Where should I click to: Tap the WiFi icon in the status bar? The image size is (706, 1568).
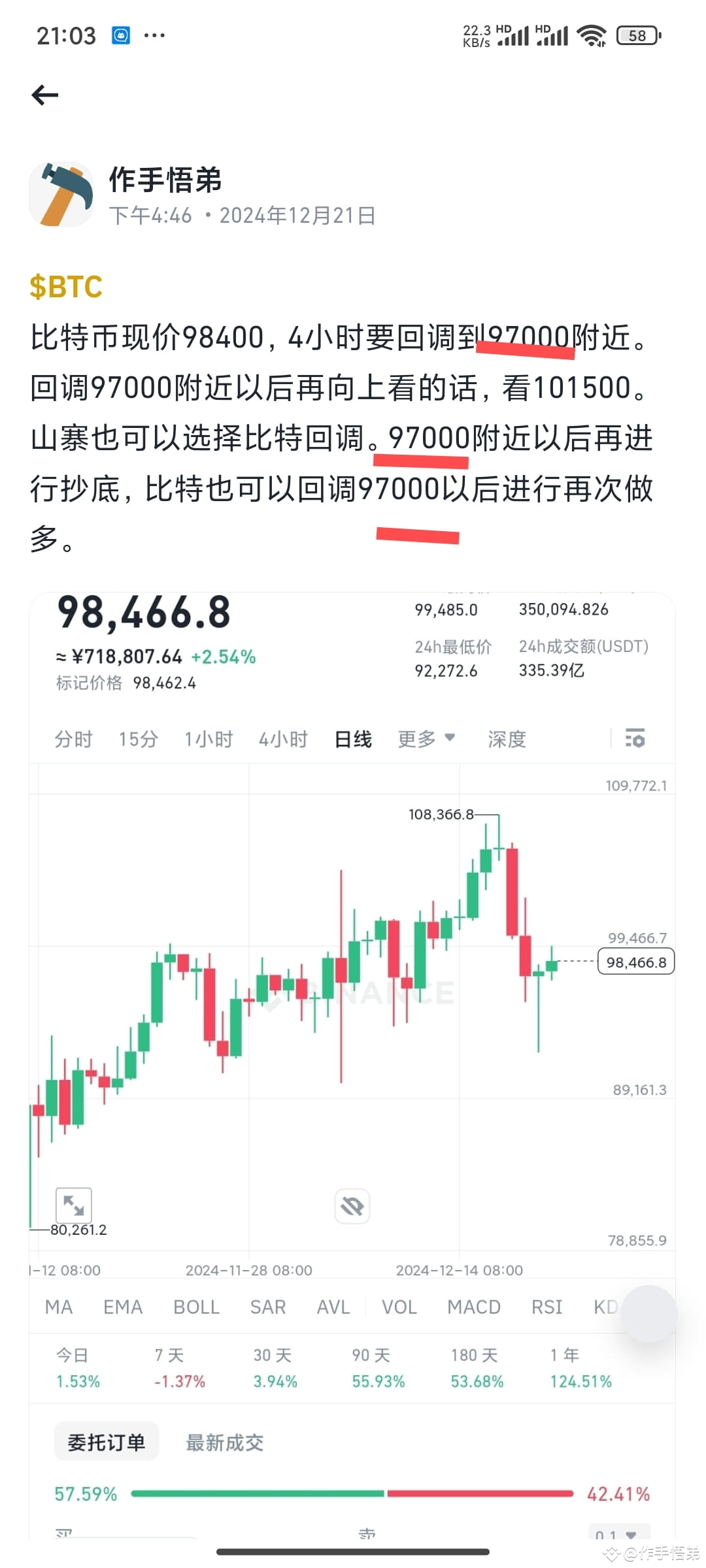tap(592, 36)
